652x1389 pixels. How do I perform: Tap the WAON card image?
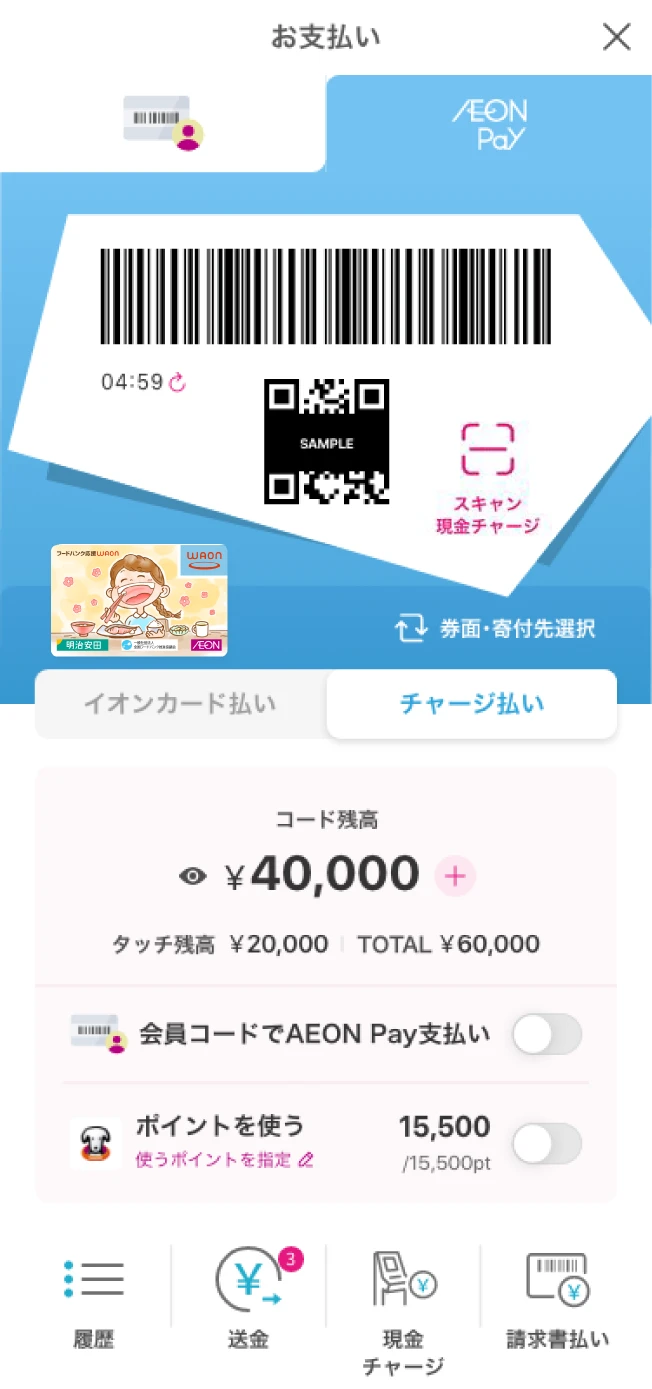(x=139, y=600)
